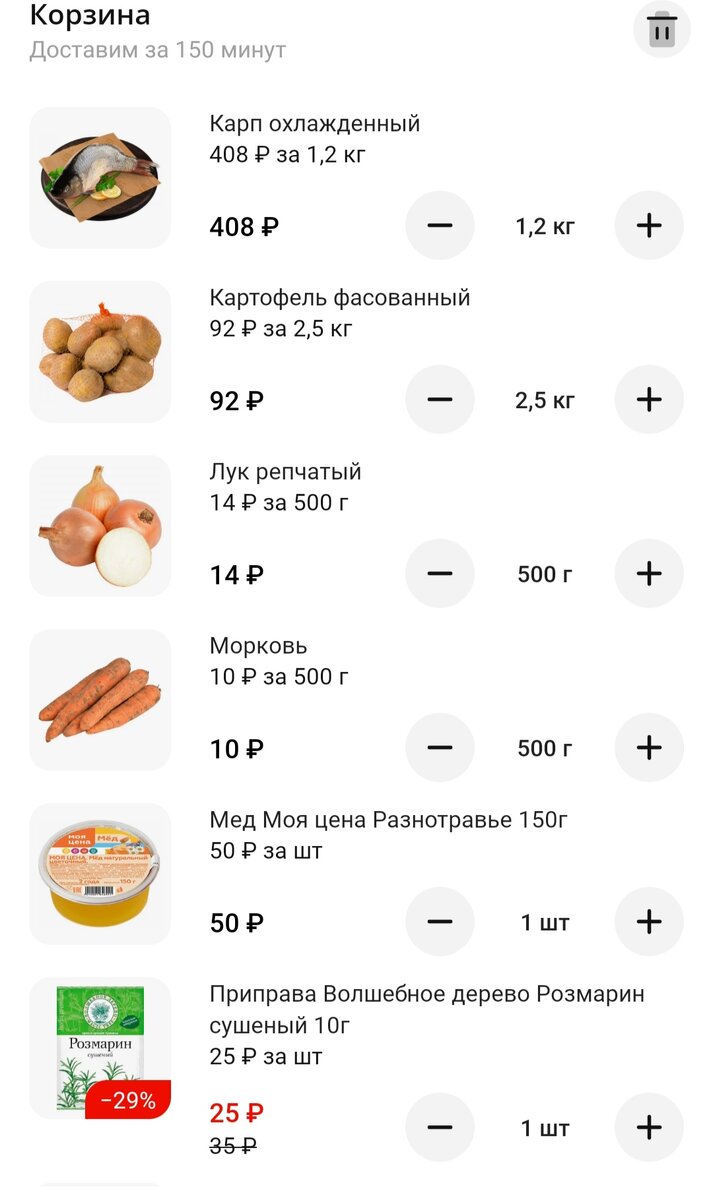Viewport: 713px width, 1200px height.
Task: Increase Приправа Розмарин сушеный count
Action: coord(649,1128)
